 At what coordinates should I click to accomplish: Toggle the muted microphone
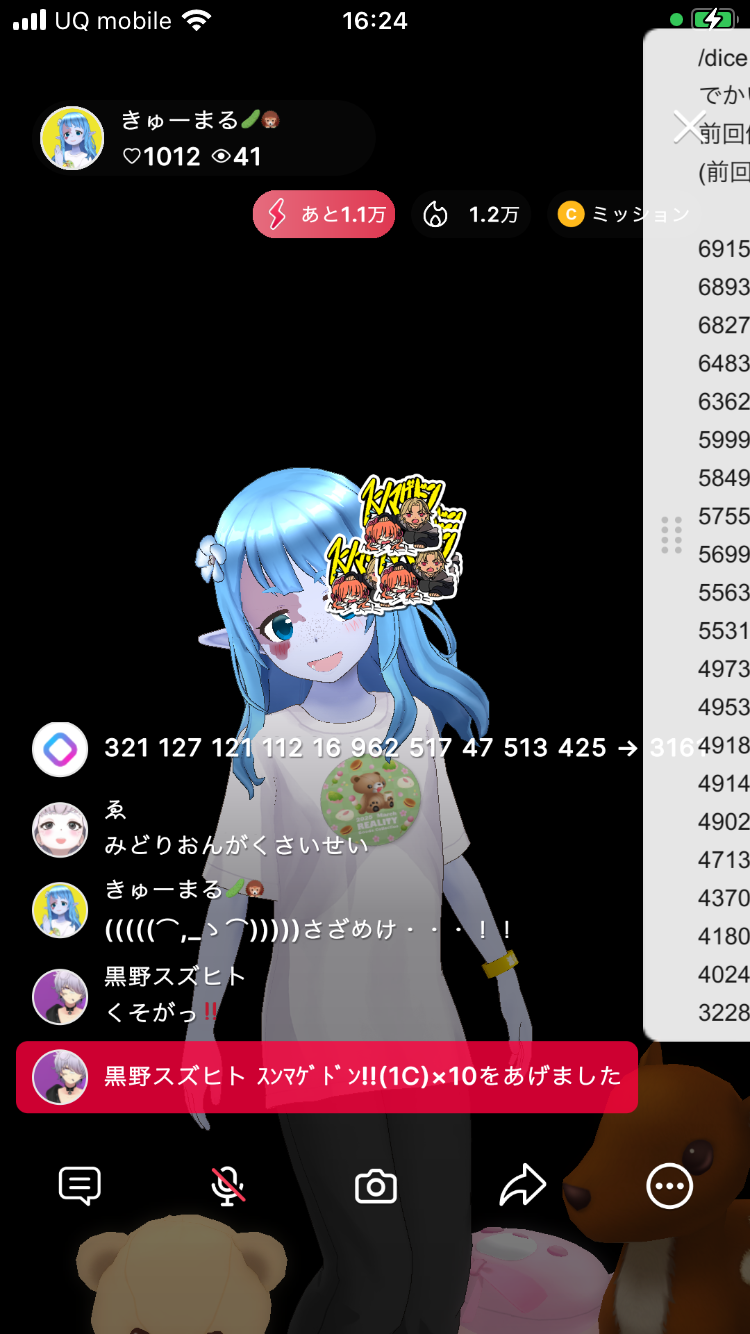click(228, 1187)
